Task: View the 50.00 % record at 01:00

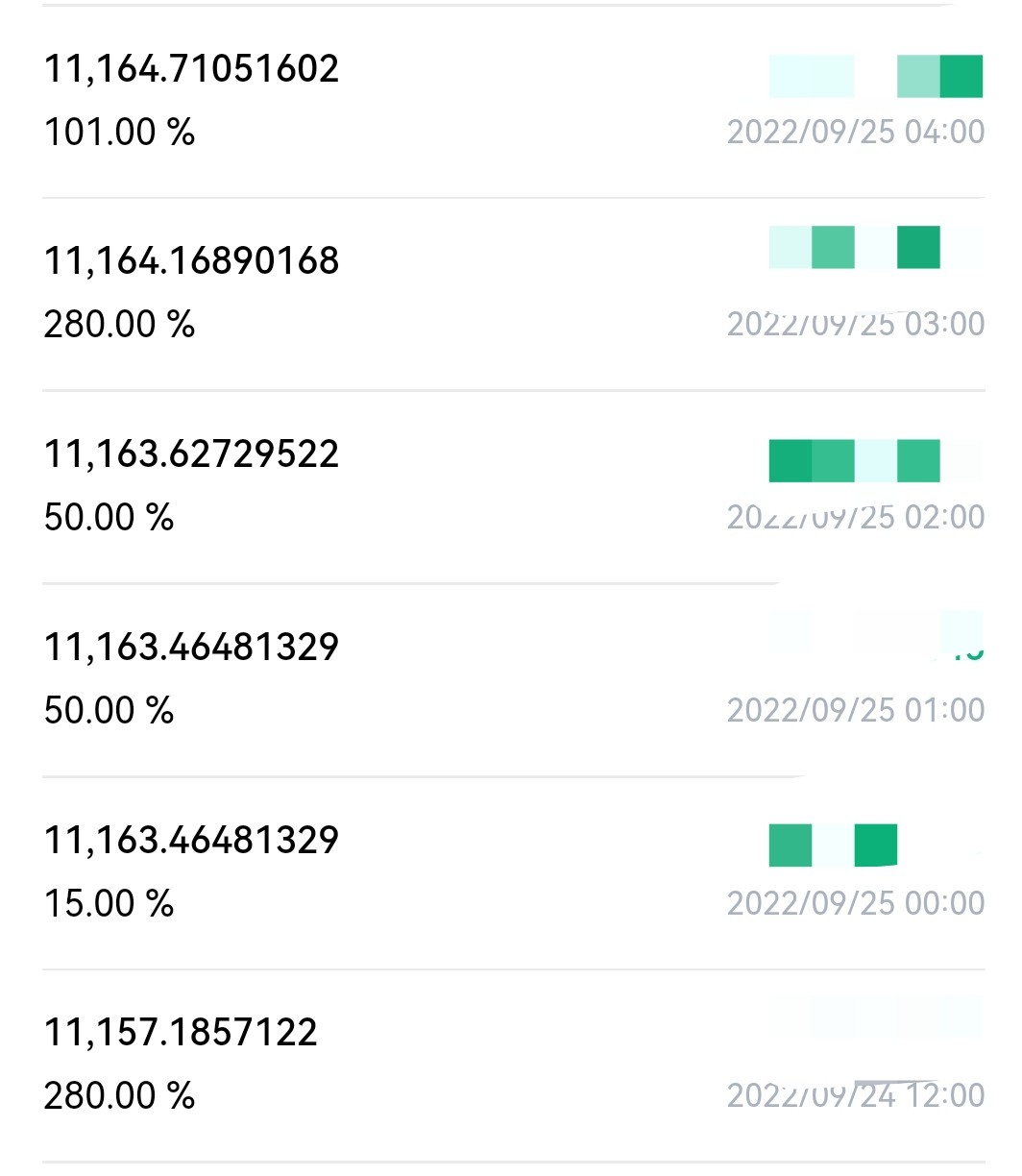Action: (x=514, y=680)
